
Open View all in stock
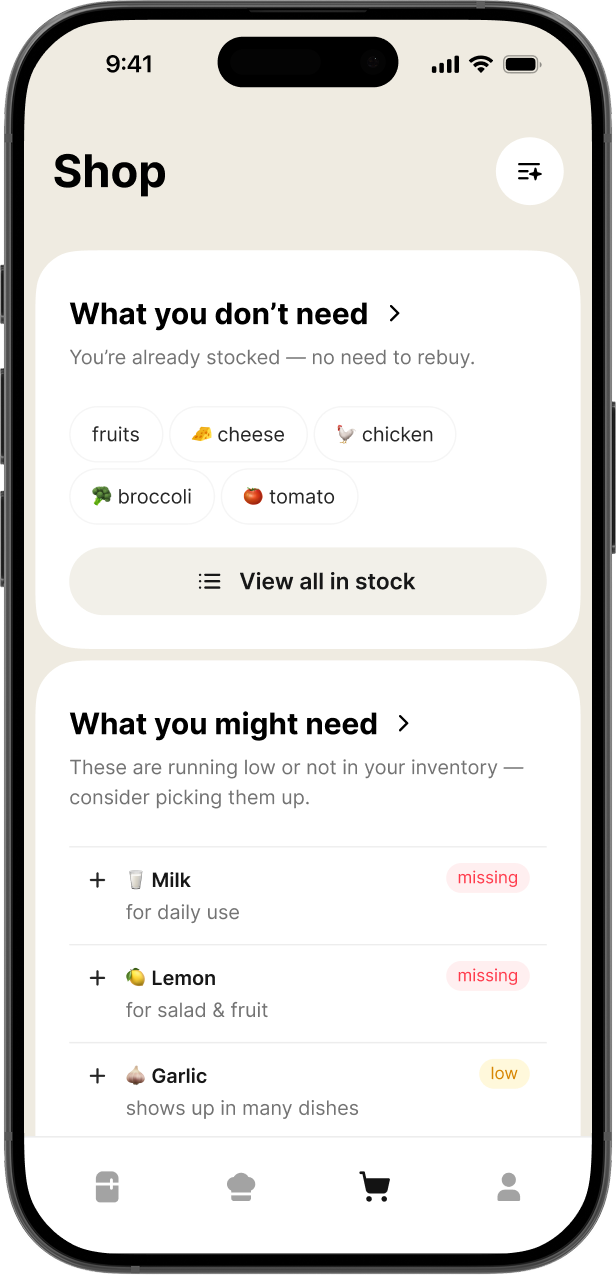click(308, 581)
